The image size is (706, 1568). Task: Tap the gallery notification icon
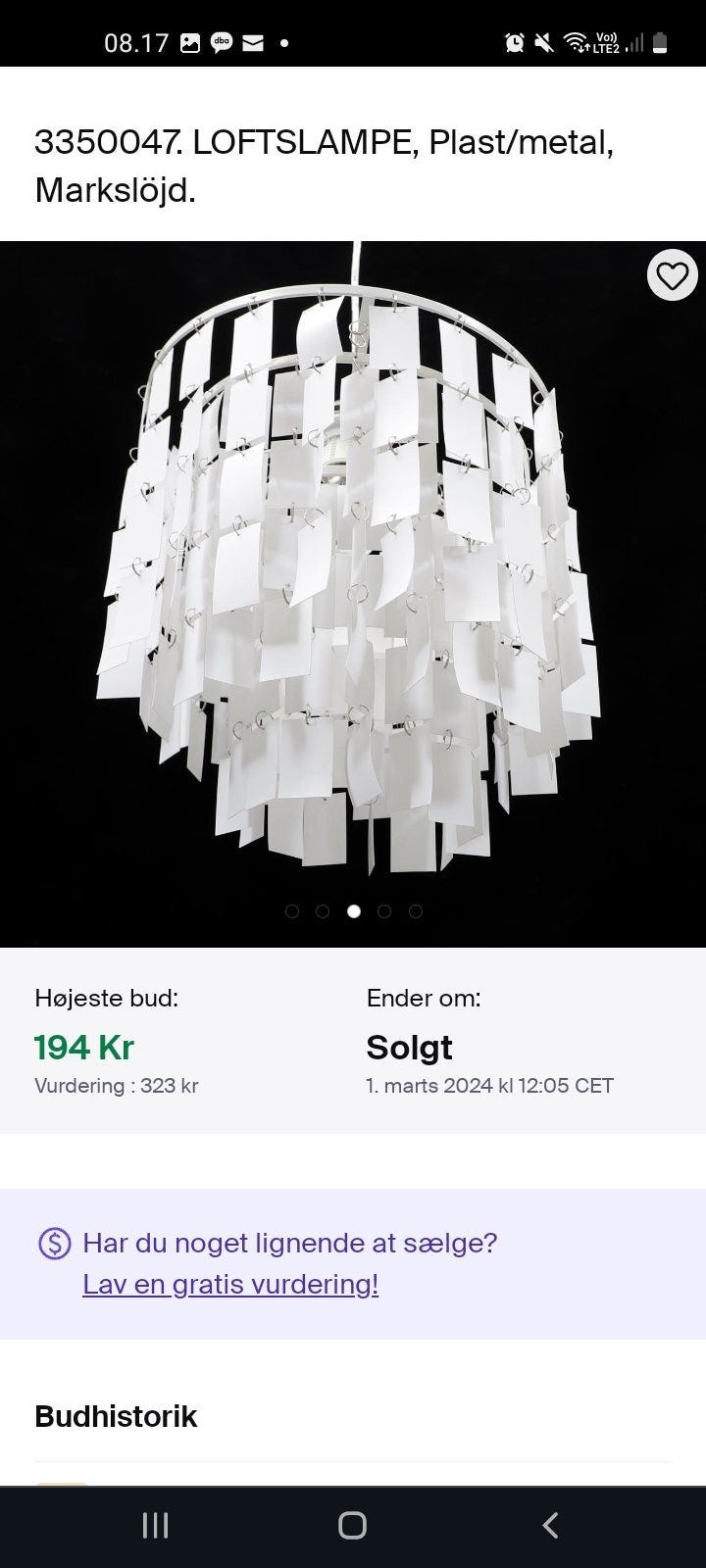click(188, 42)
